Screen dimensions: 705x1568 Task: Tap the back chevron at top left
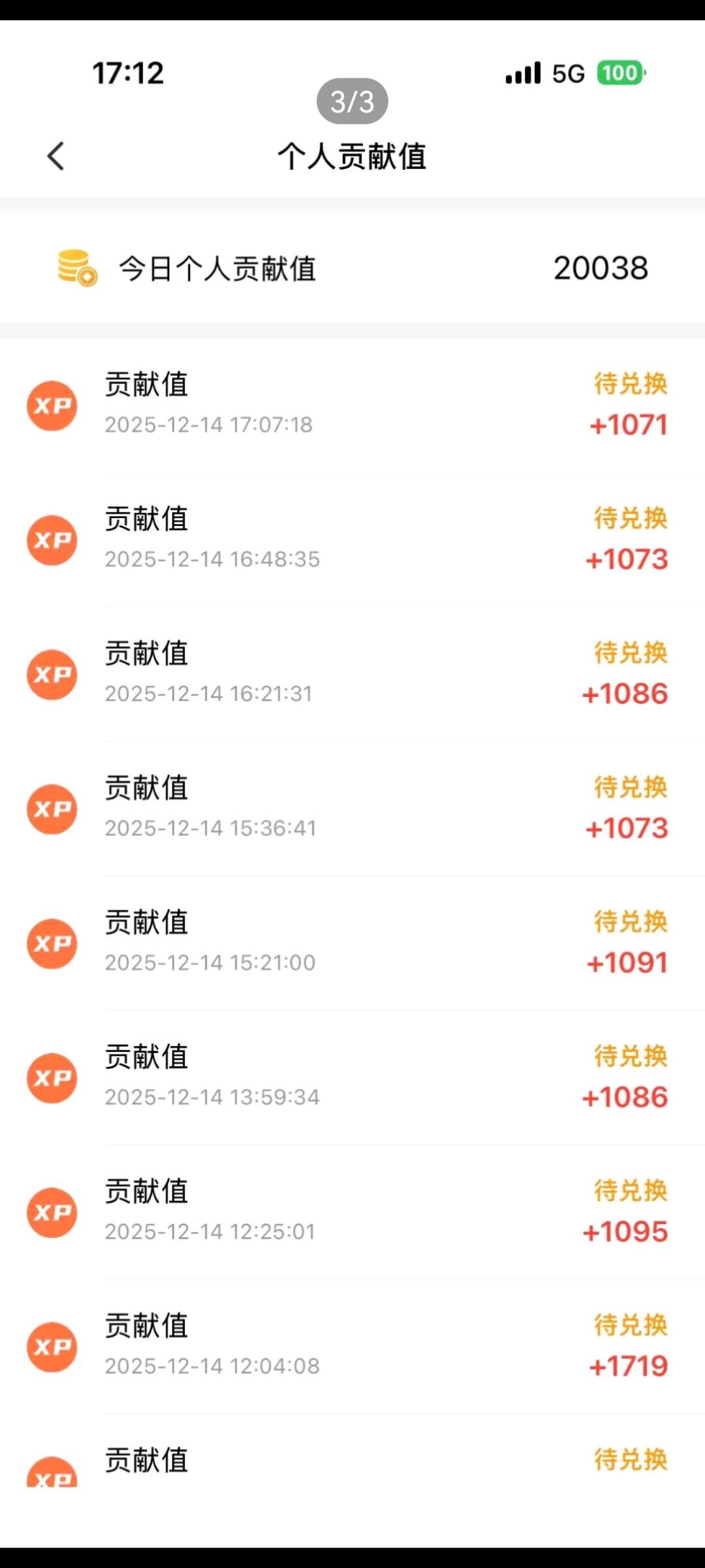click(x=55, y=155)
